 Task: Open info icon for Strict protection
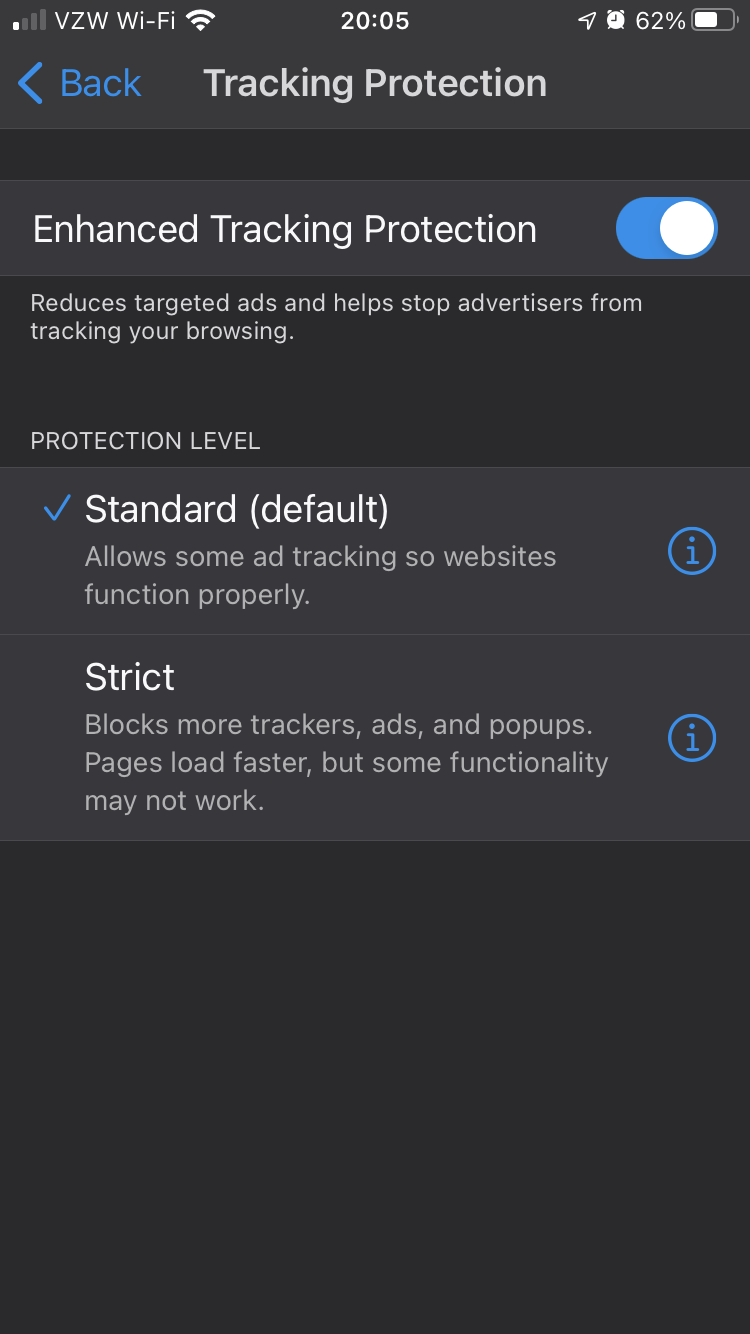point(692,738)
